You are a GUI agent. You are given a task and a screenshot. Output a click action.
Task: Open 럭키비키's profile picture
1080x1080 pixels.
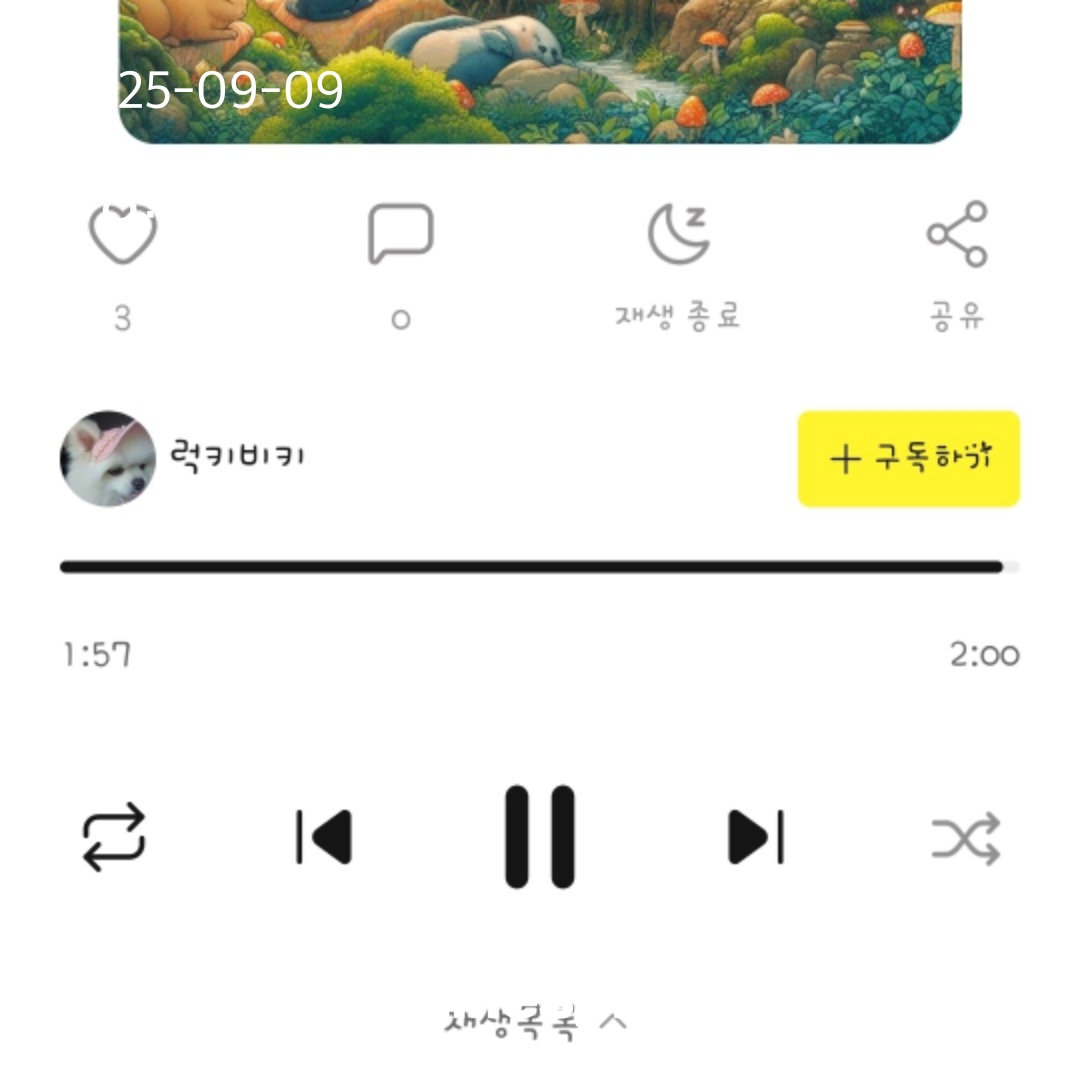click(x=108, y=459)
